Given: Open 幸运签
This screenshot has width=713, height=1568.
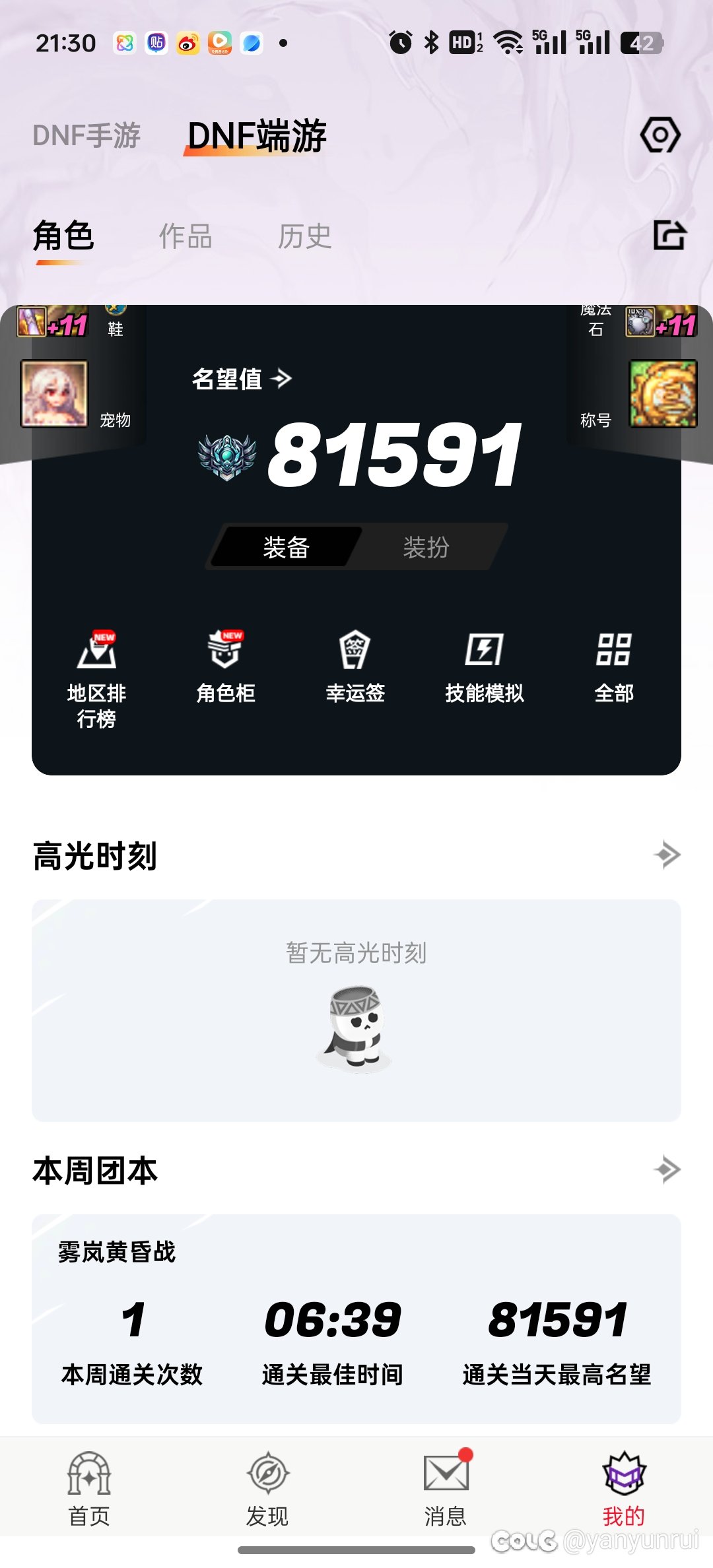Looking at the screenshot, I should tap(355, 667).
